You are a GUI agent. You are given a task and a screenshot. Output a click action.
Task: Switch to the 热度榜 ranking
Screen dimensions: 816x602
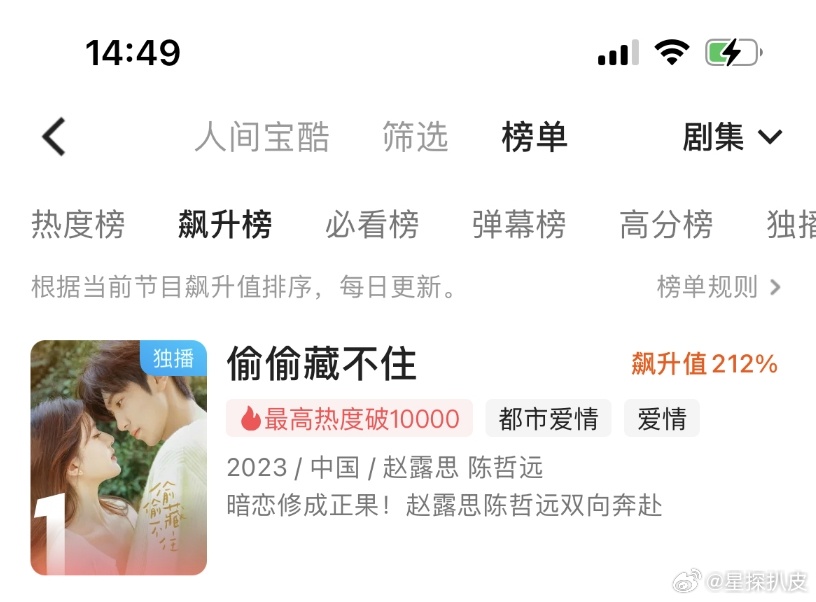coord(78,225)
